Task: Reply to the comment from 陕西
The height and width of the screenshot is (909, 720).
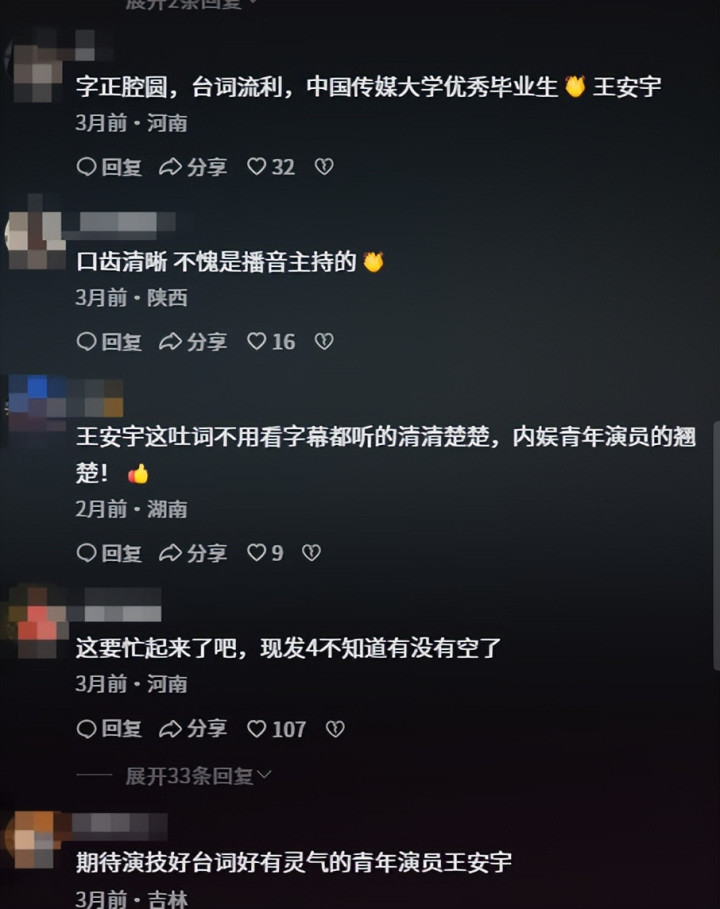Action: click(x=109, y=341)
